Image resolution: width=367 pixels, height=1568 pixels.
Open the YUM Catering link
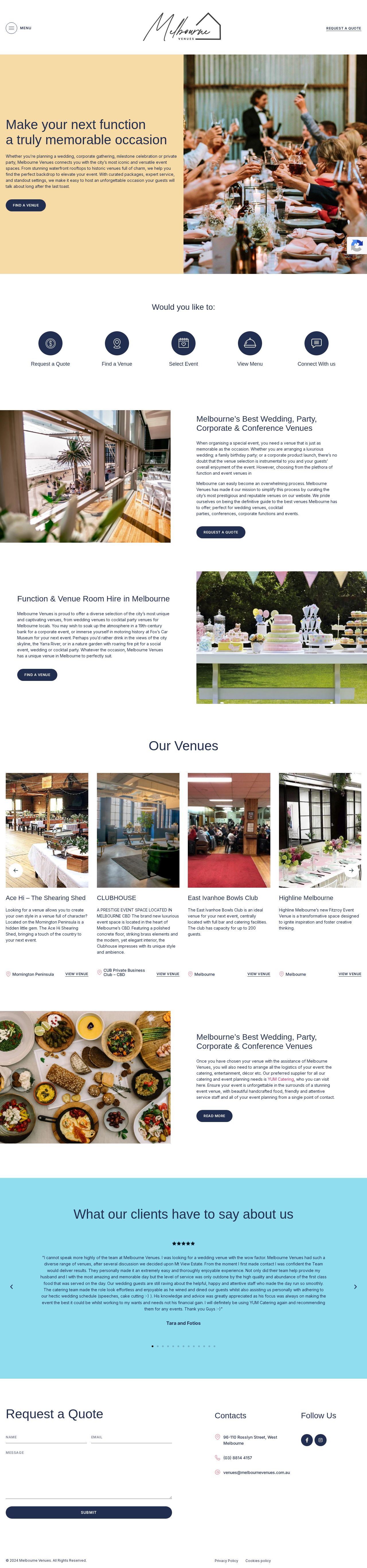[281, 1079]
